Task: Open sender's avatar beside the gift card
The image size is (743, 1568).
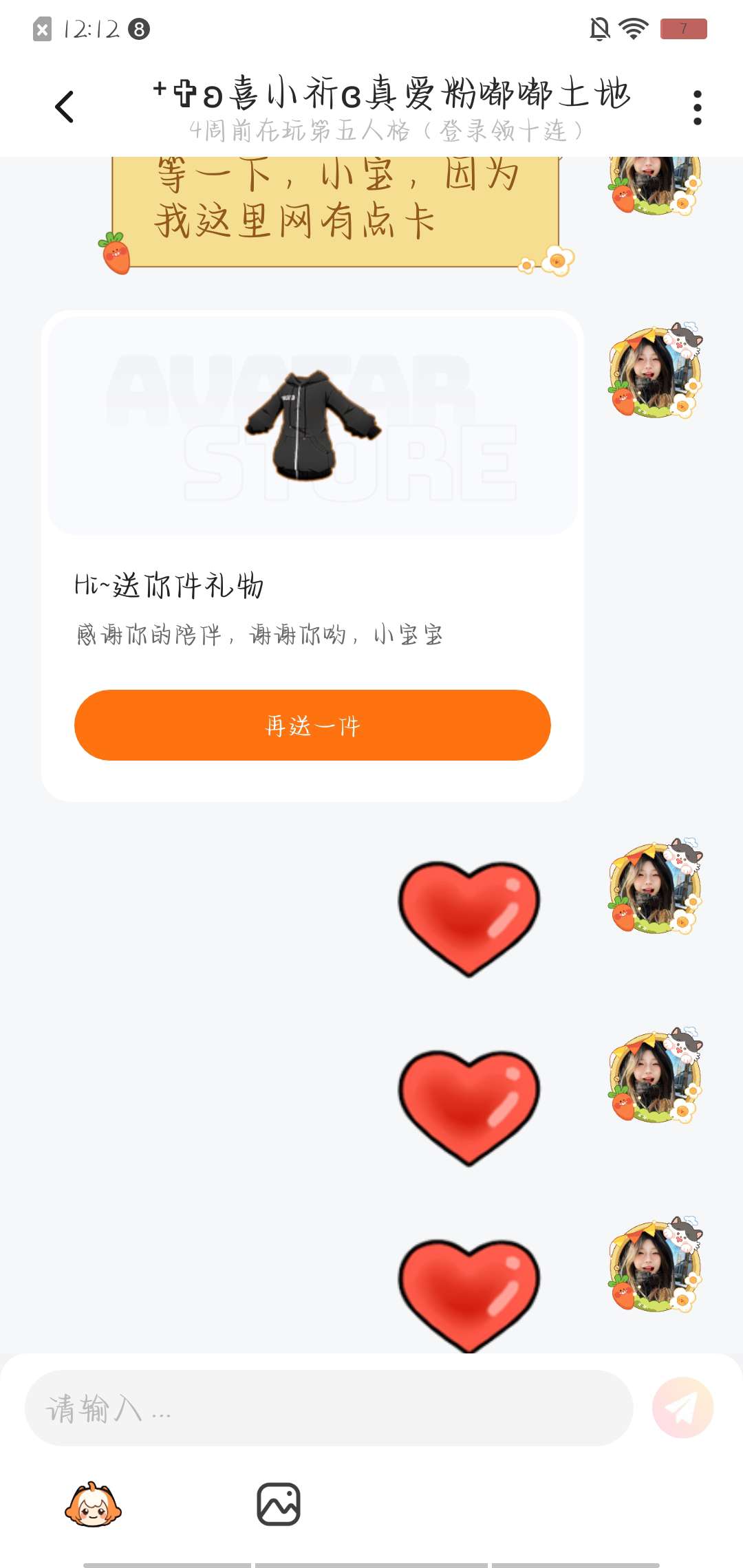Action: pyautogui.click(x=655, y=372)
